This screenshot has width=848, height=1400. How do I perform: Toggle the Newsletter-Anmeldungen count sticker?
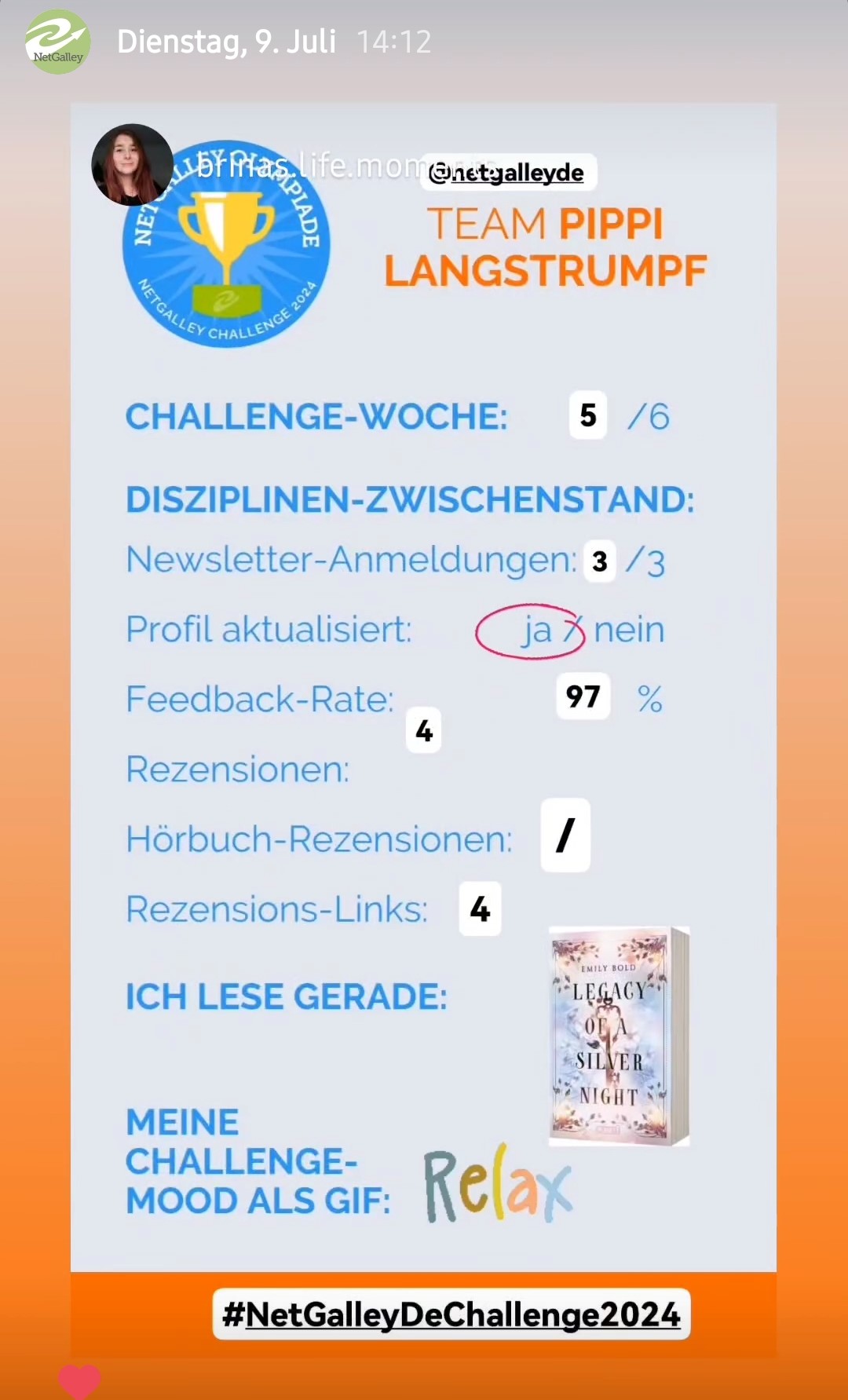pyautogui.click(x=599, y=561)
